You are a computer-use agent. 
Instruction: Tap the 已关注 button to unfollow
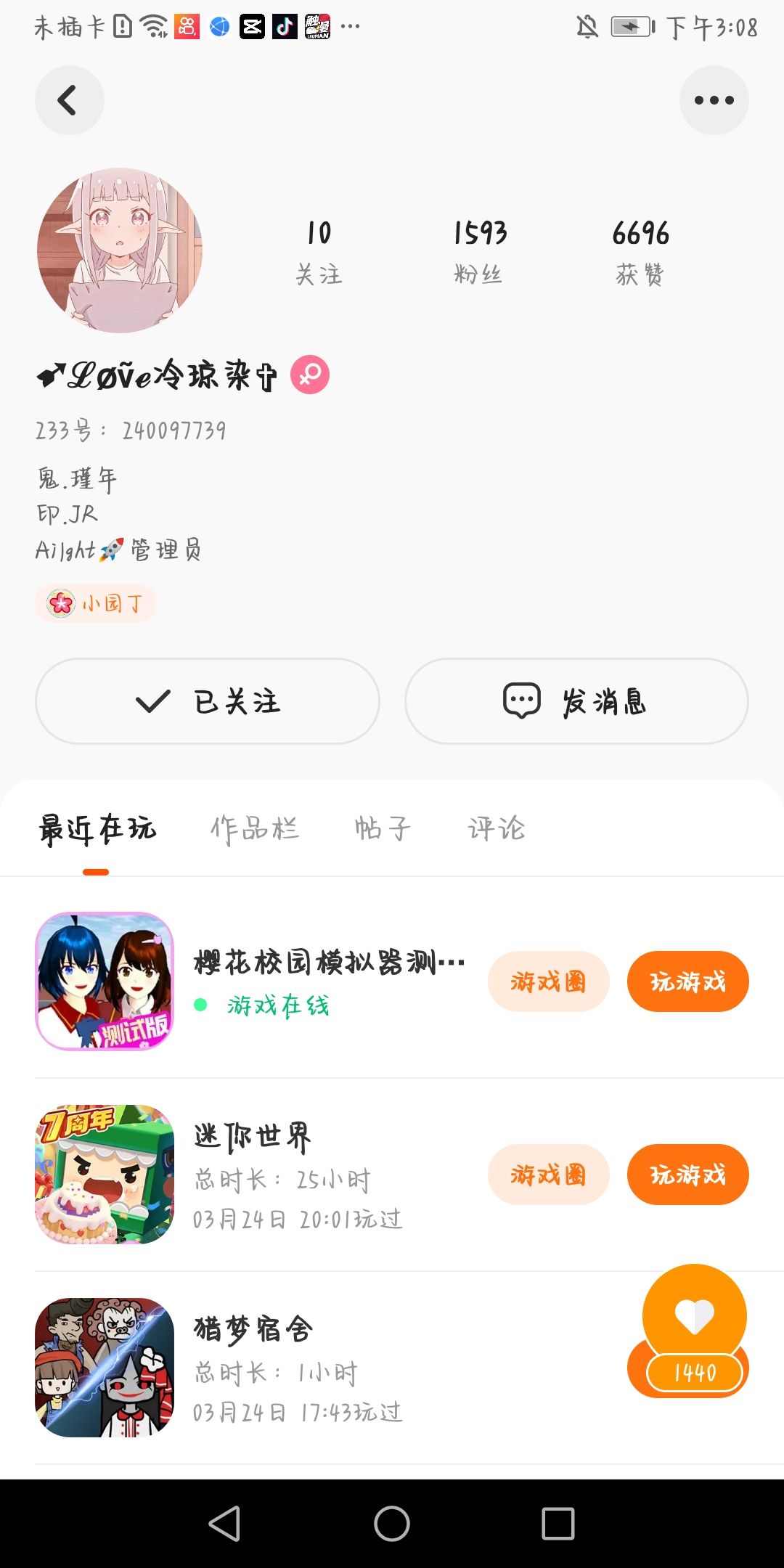[x=208, y=701]
